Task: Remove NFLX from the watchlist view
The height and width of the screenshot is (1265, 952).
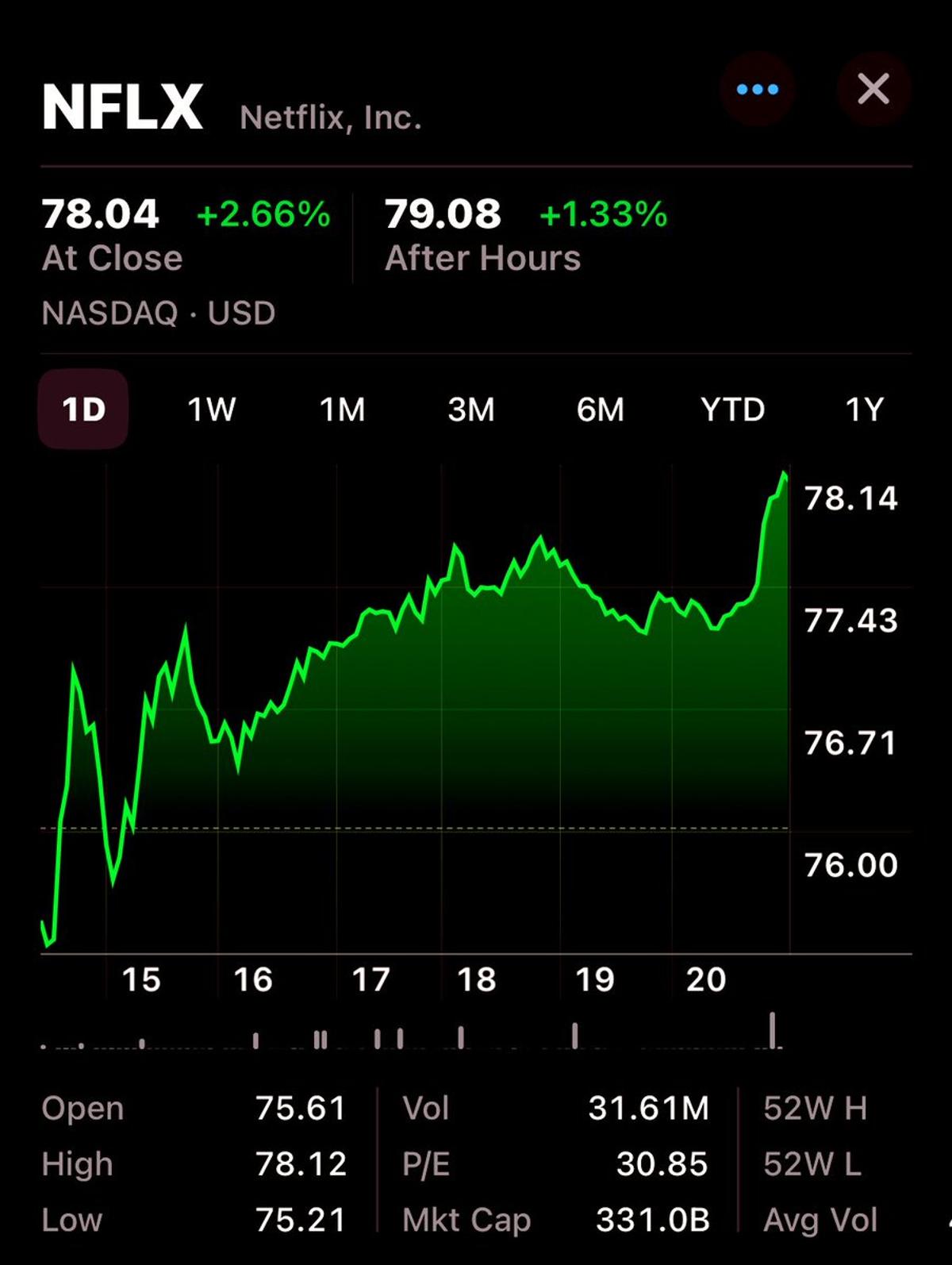Action: tap(874, 89)
